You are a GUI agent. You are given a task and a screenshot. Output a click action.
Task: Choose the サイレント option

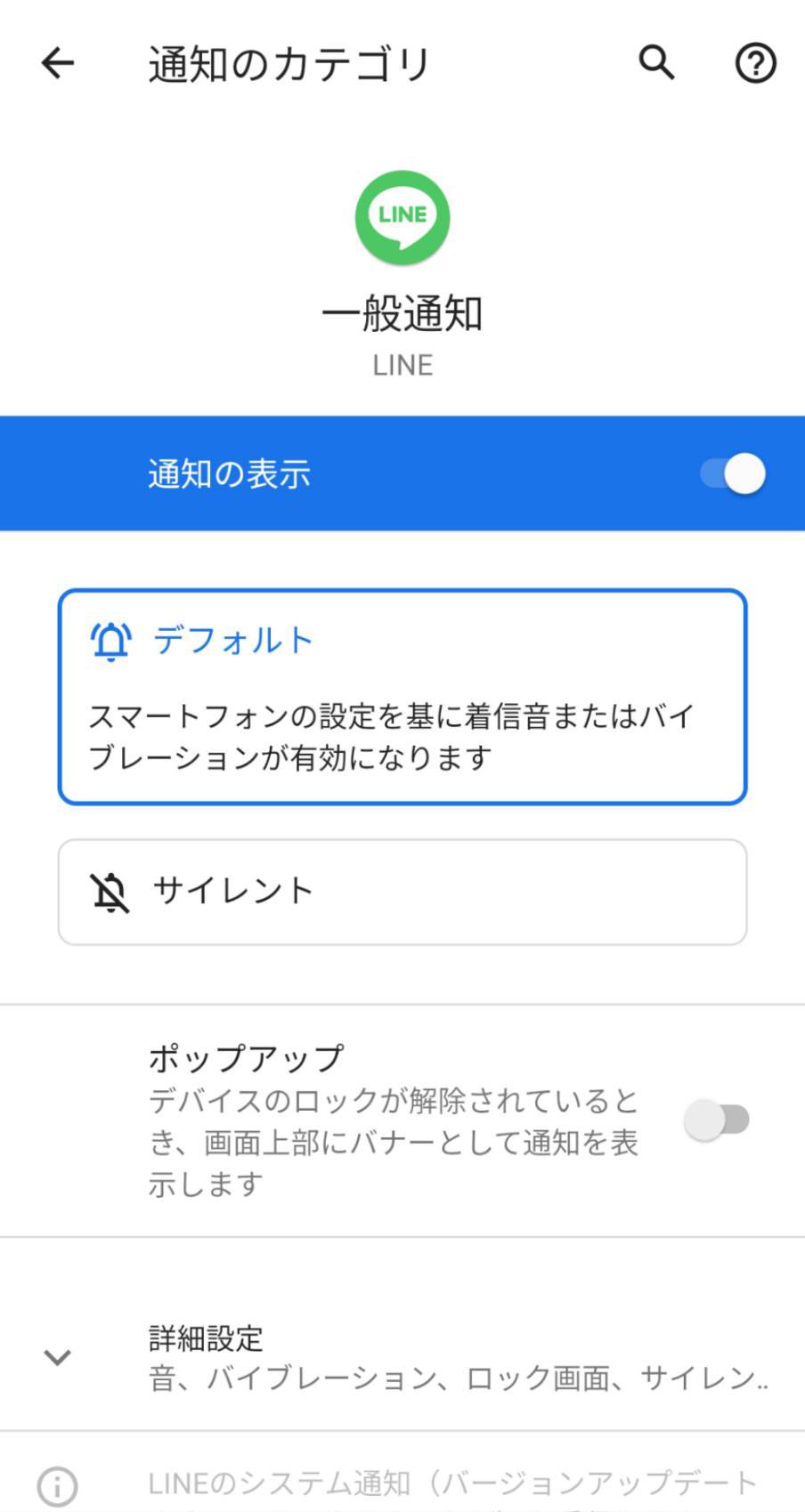tap(402, 892)
